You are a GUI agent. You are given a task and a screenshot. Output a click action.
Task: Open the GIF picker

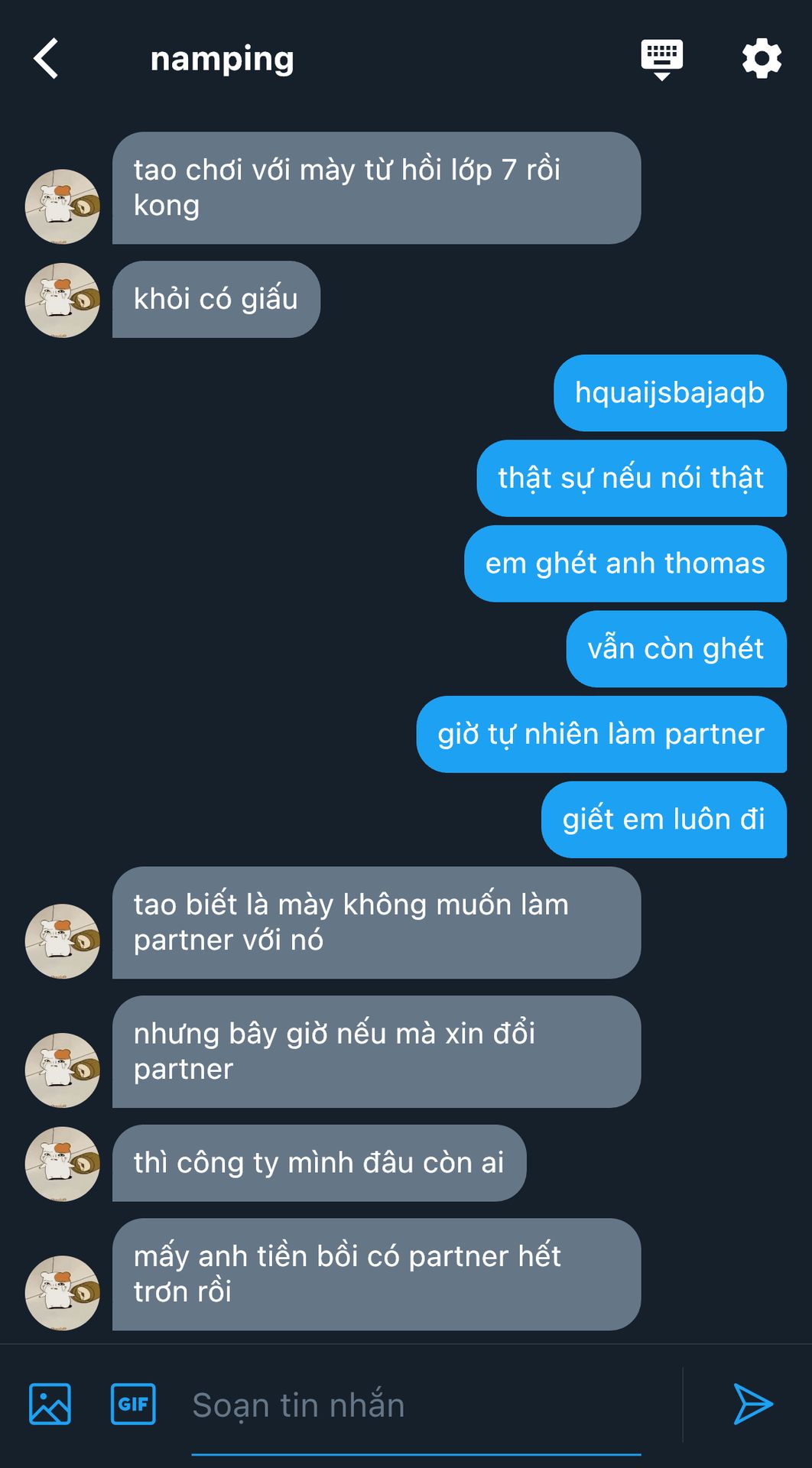click(133, 1404)
